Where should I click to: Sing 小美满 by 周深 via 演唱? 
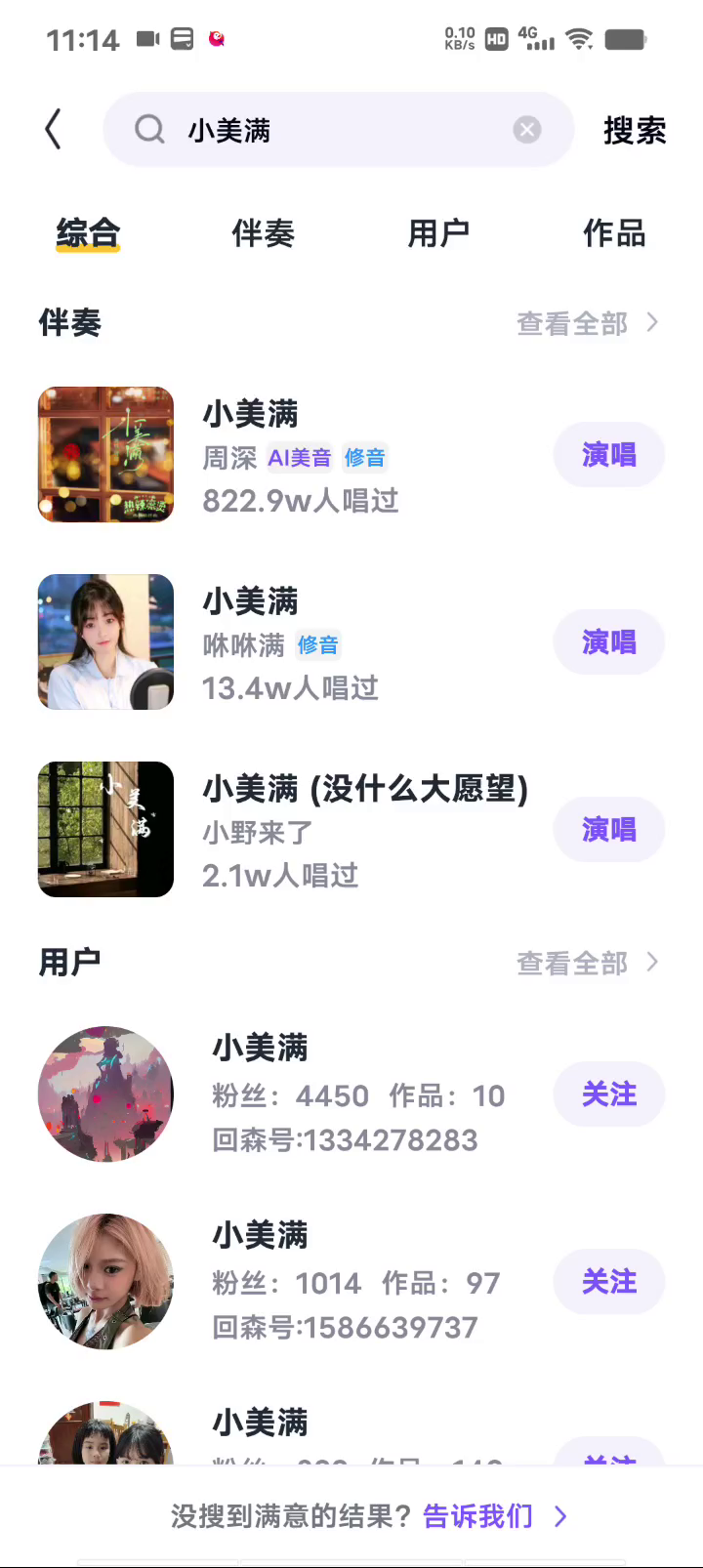click(608, 454)
